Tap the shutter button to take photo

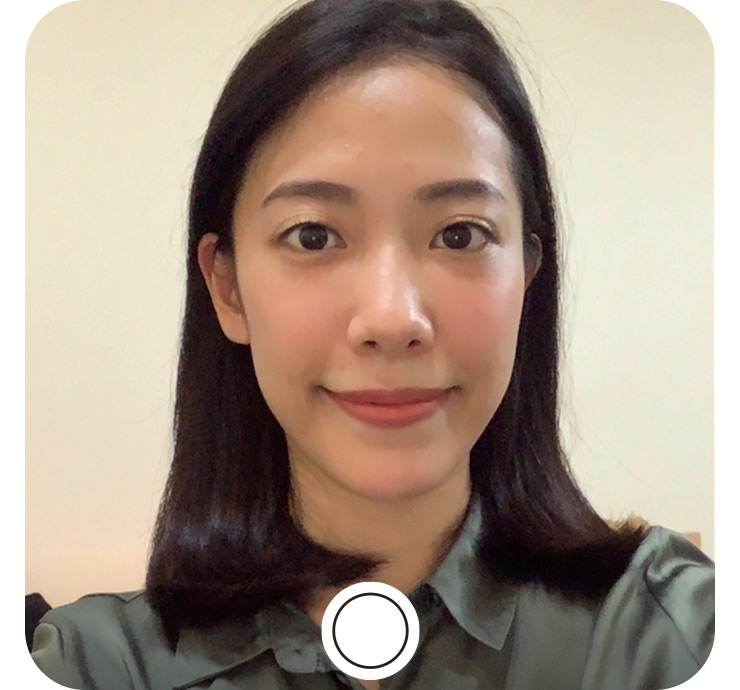click(370, 630)
